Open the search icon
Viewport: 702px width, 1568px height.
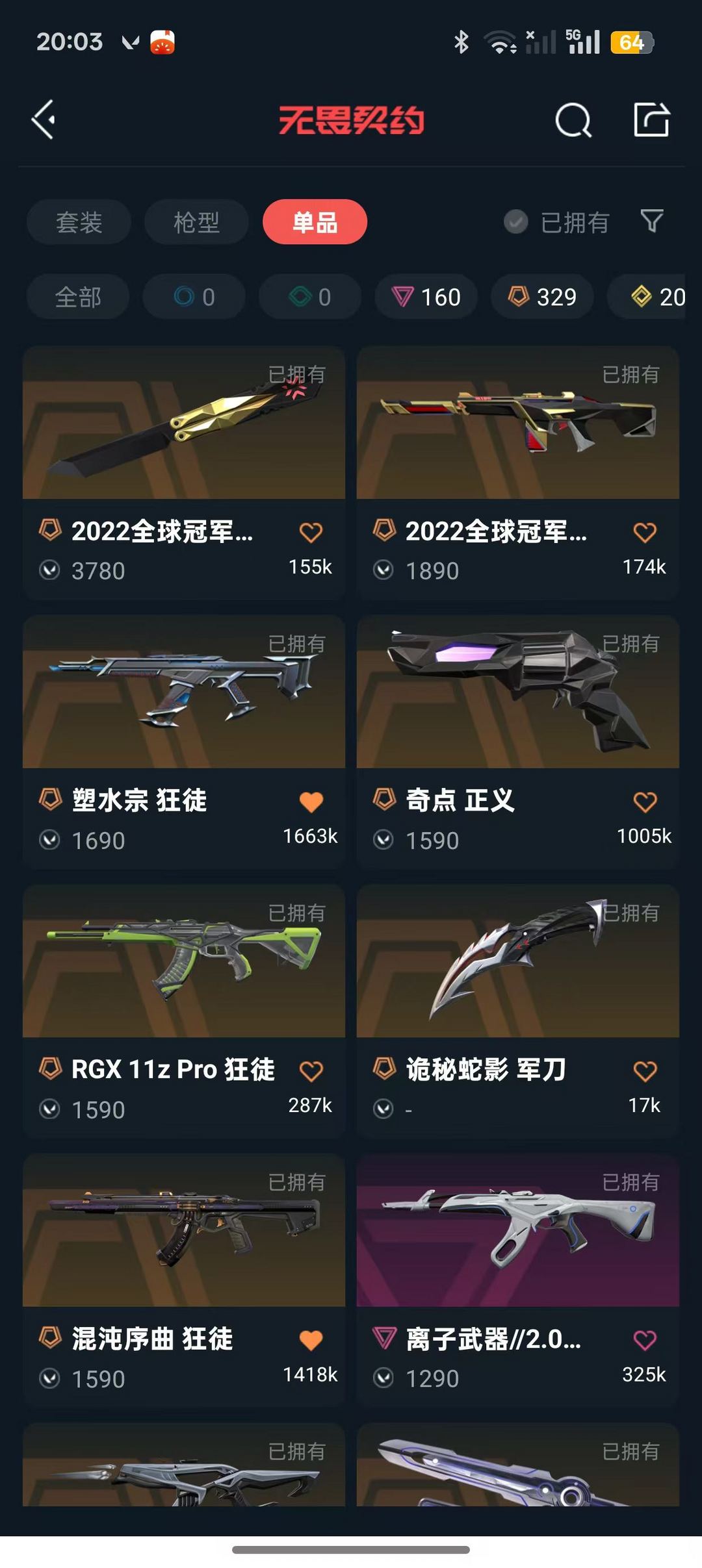573,120
